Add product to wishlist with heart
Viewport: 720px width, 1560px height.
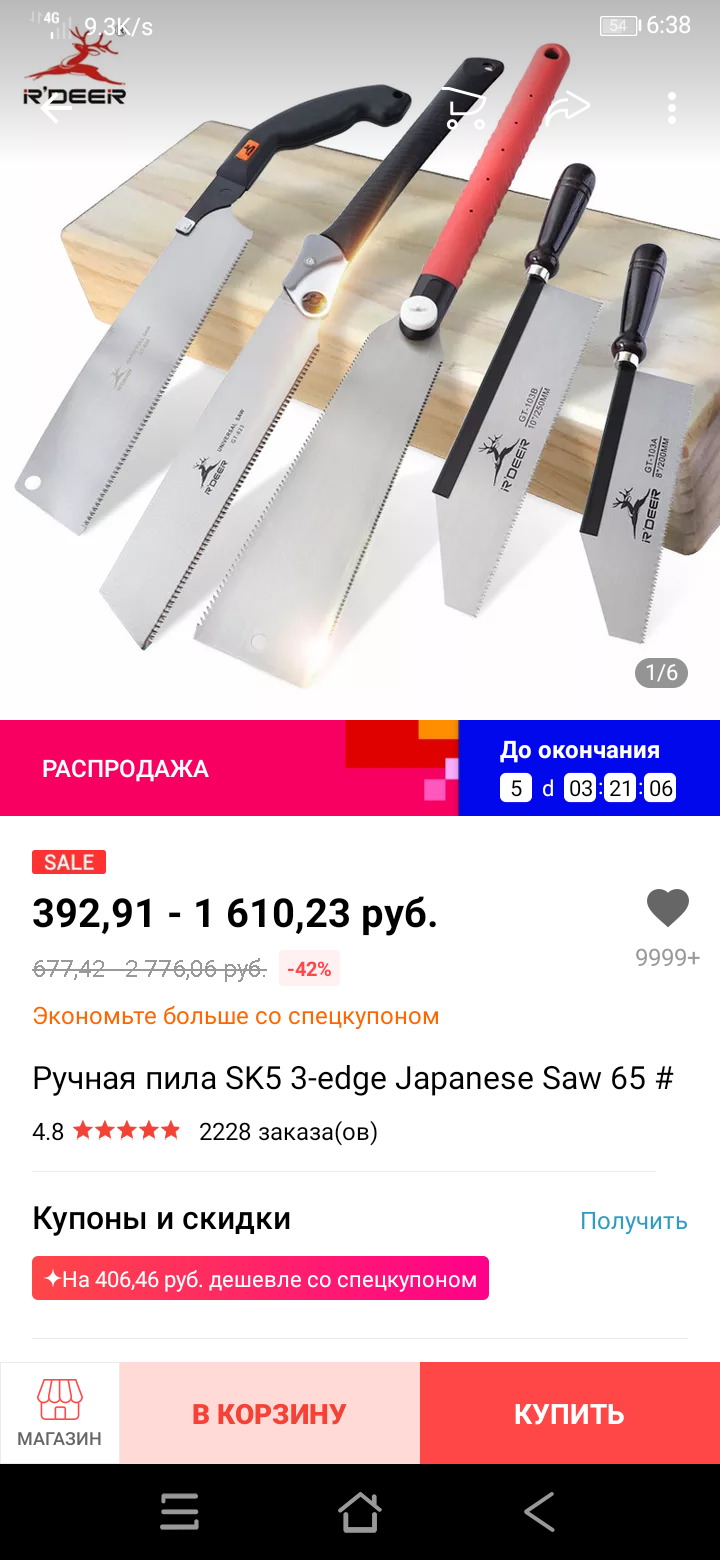click(667, 909)
